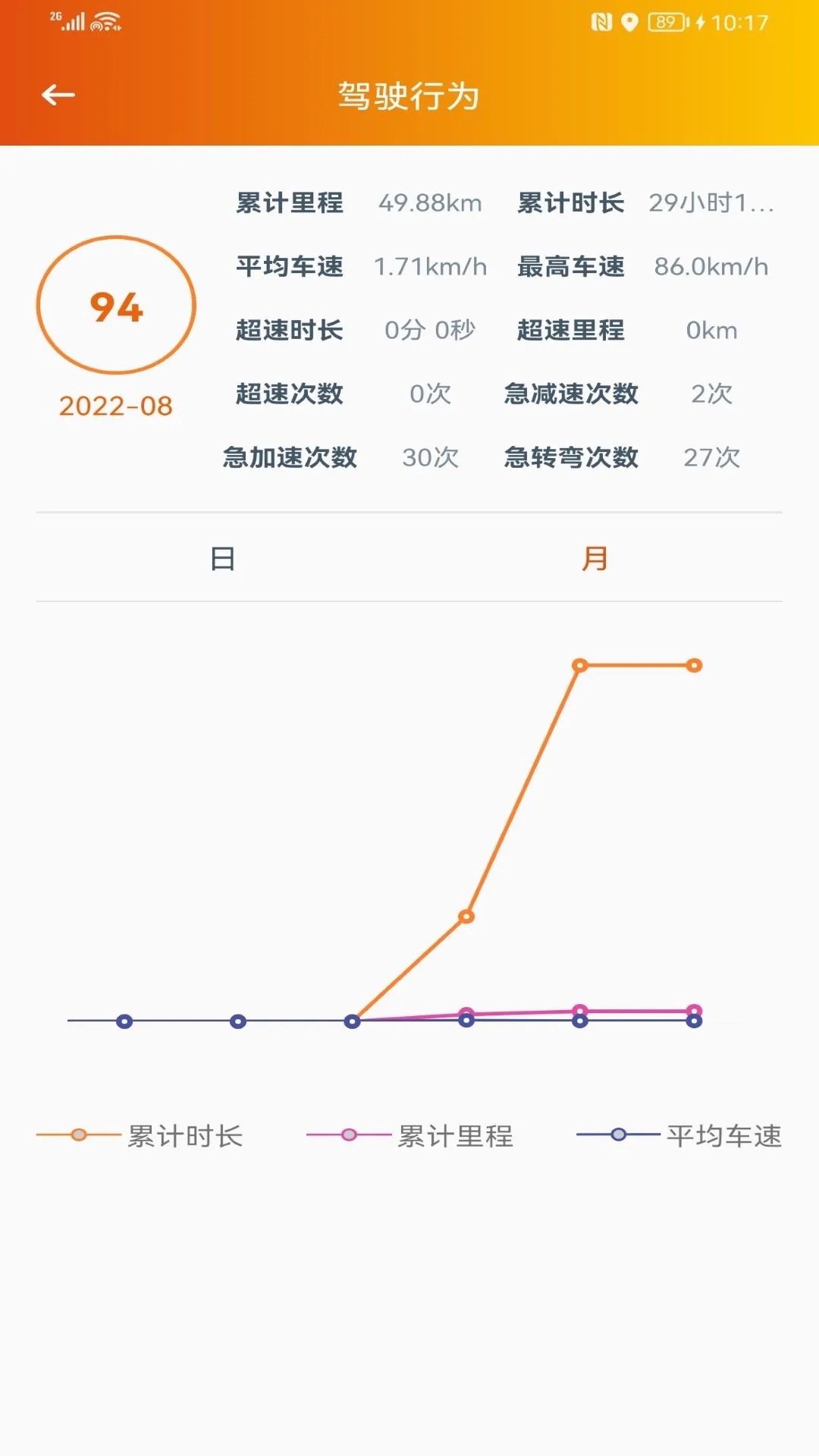The height and width of the screenshot is (1456, 819).
Task: Tap the last pink data point on chart
Action: click(x=694, y=1011)
